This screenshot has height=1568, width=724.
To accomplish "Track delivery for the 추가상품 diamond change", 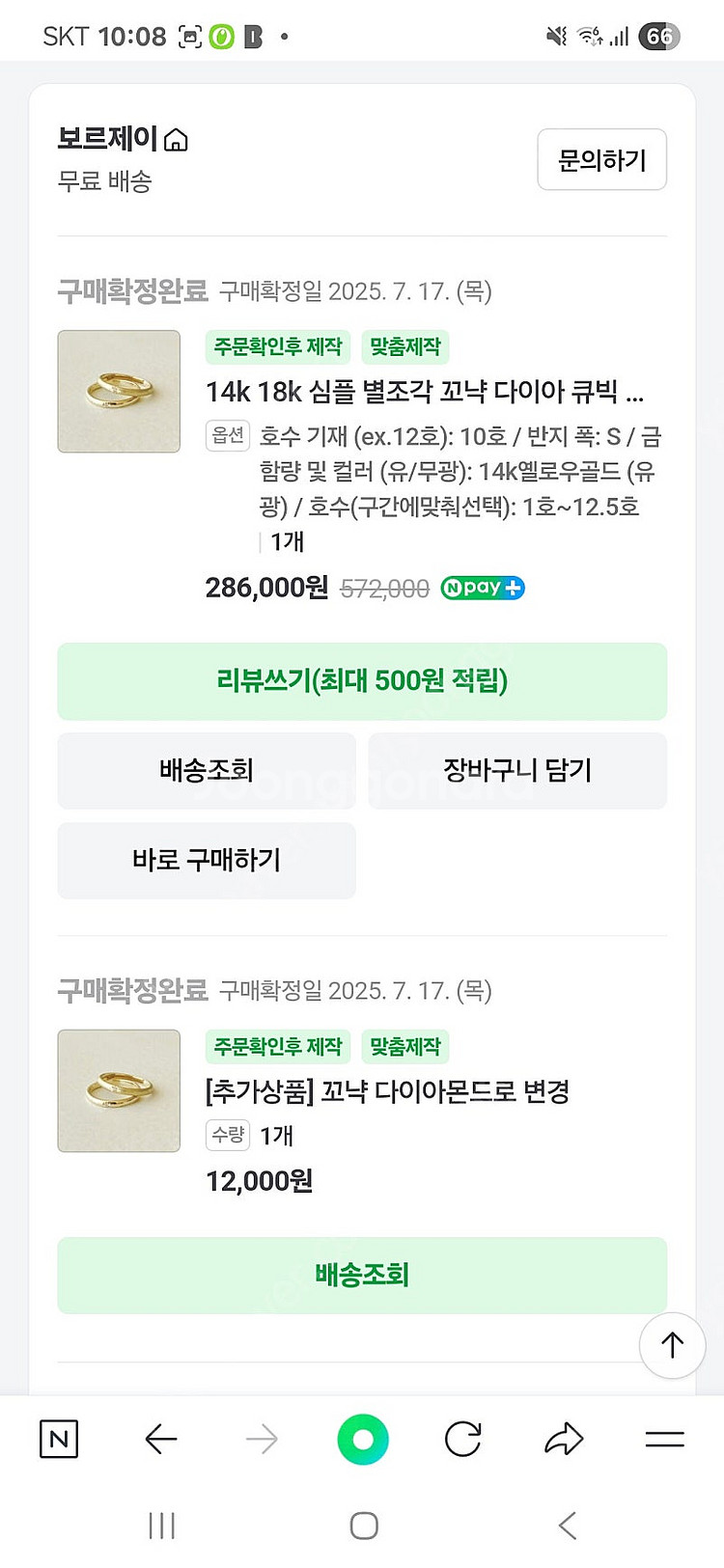I will pyautogui.click(x=362, y=1275).
